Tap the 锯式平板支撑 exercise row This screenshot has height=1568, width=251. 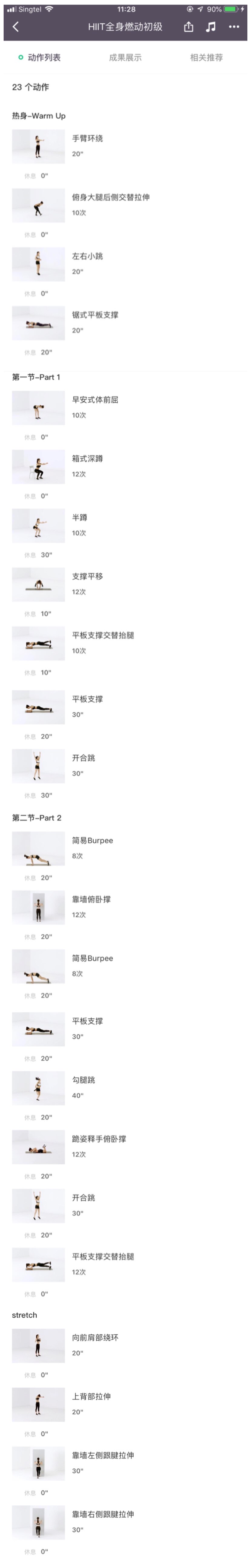[95, 315]
